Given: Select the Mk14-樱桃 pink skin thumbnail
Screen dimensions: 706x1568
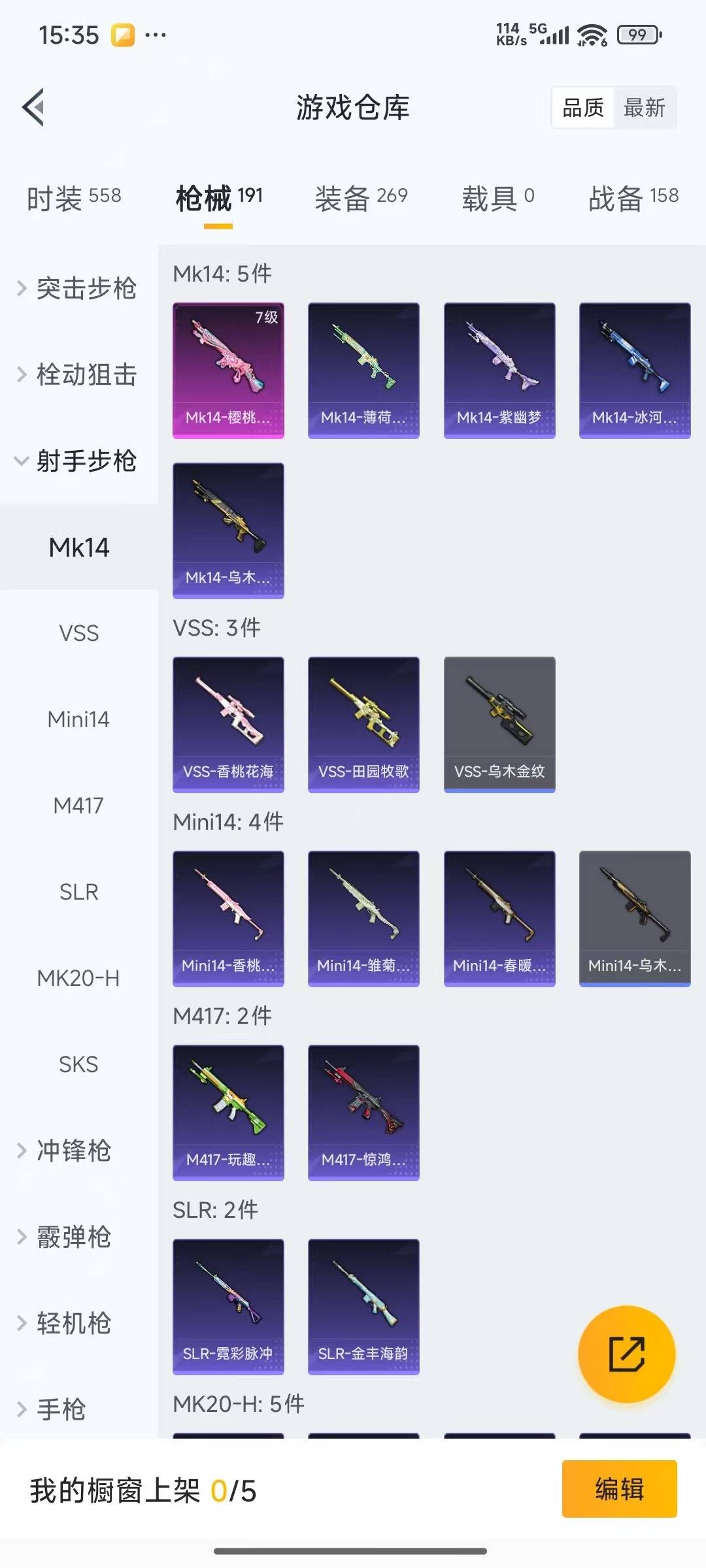Looking at the screenshot, I should [x=228, y=369].
